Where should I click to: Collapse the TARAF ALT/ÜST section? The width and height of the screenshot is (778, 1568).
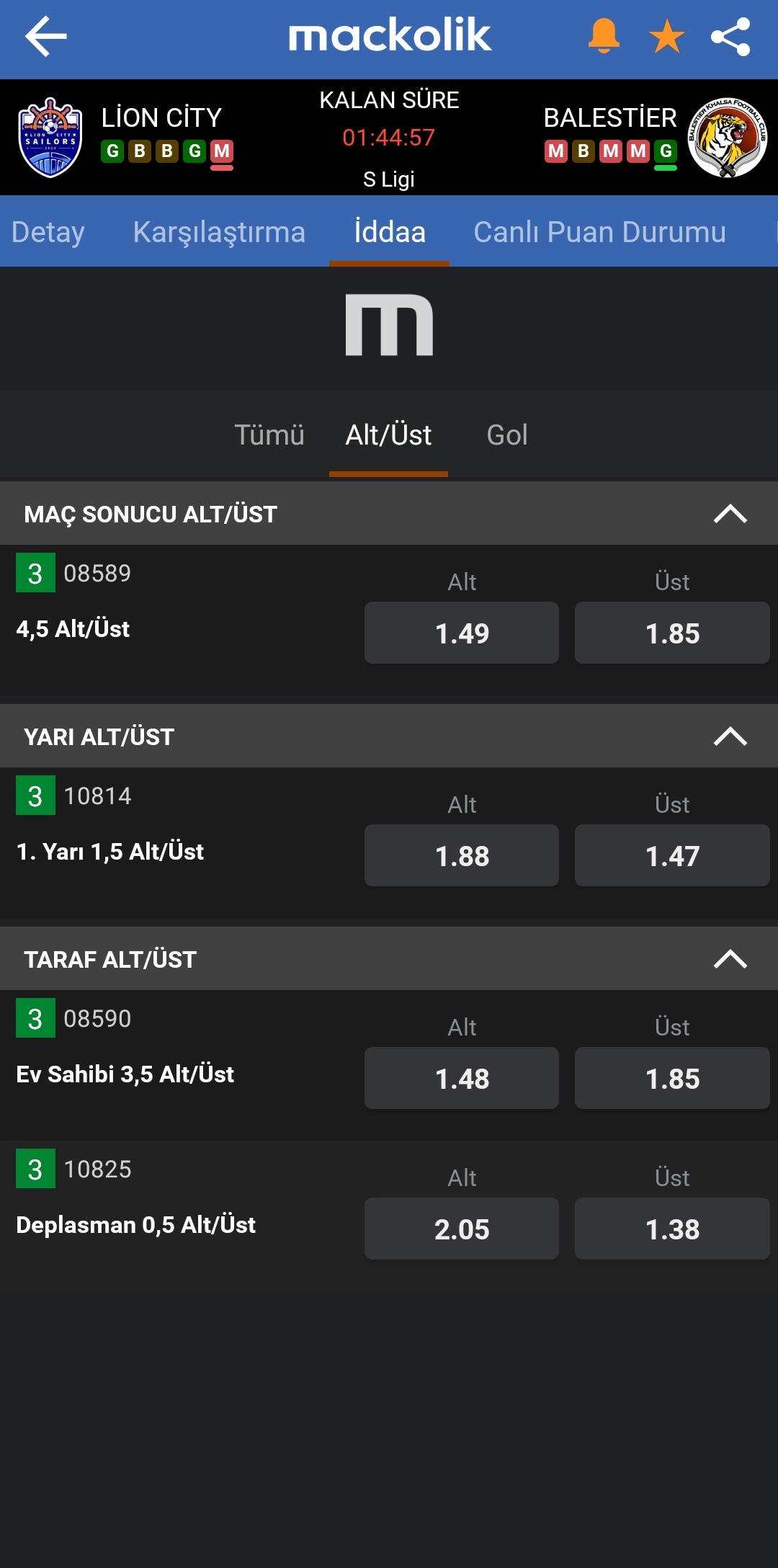point(730,959)
